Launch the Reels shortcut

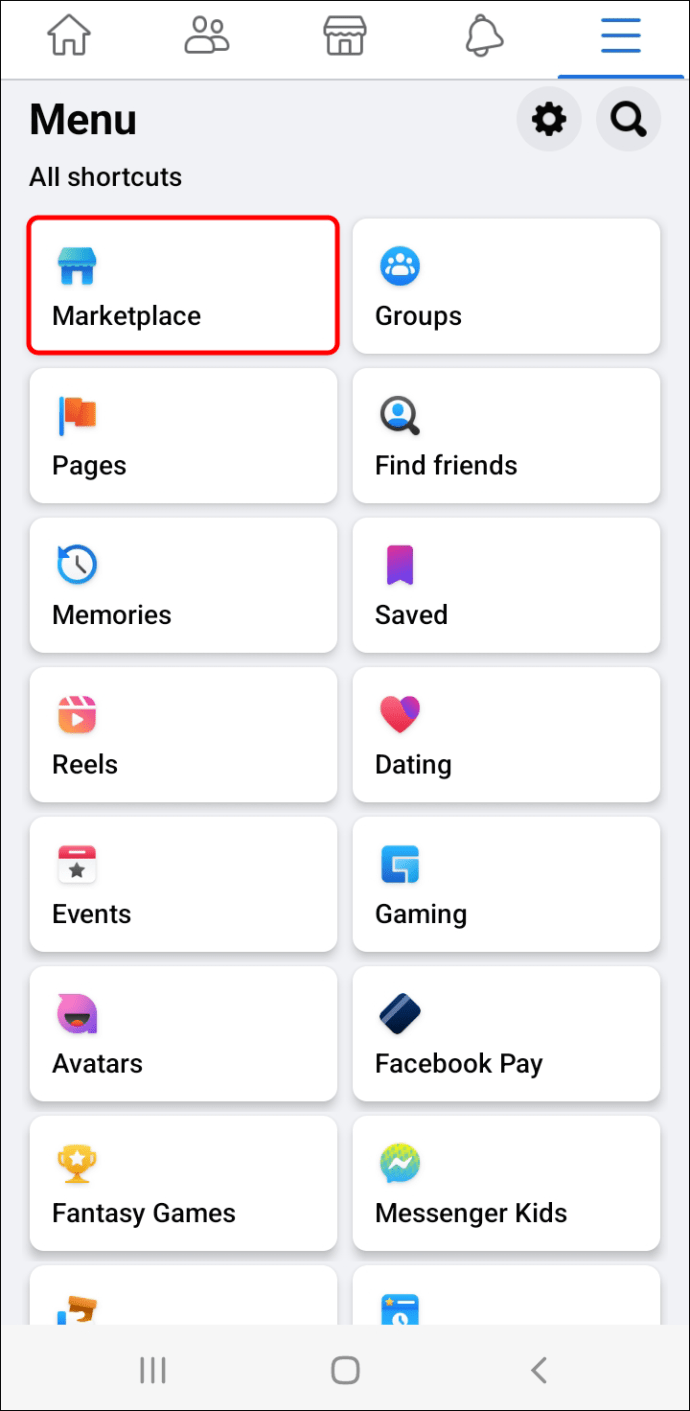pyautogui.click(x=183, y=735)
